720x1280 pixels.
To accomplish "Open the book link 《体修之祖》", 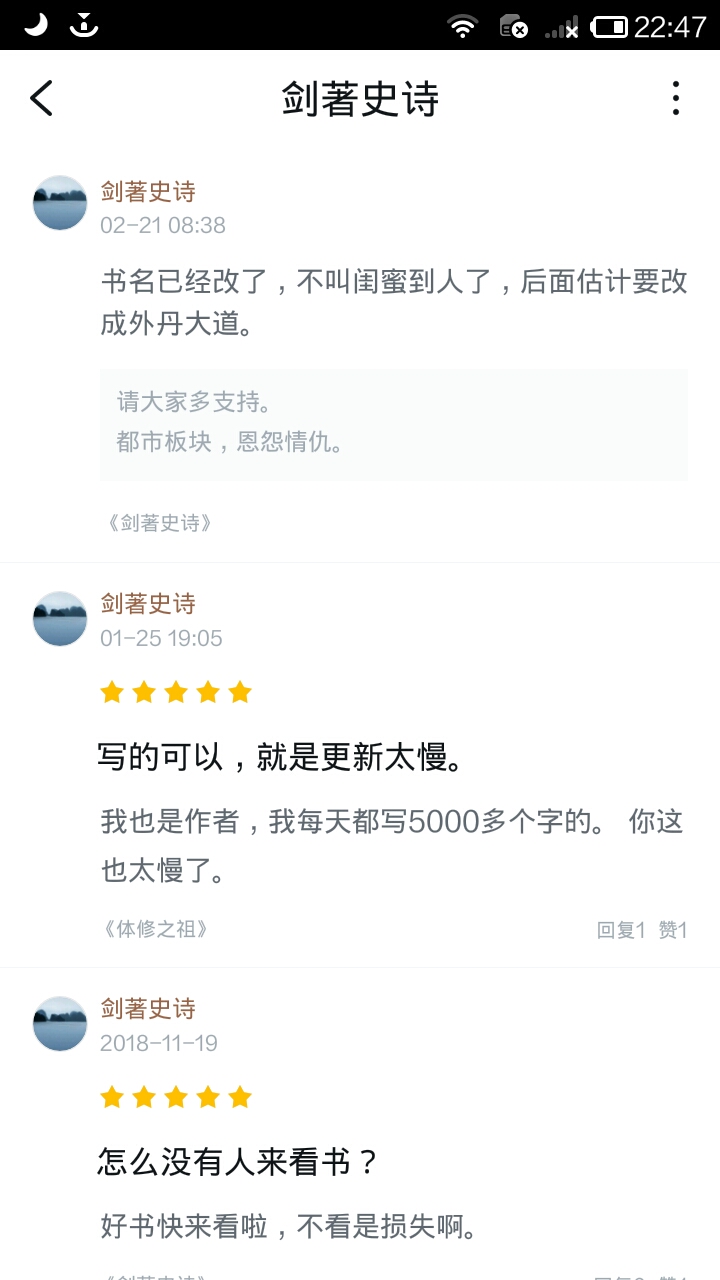I will click(x=157, y=929).
